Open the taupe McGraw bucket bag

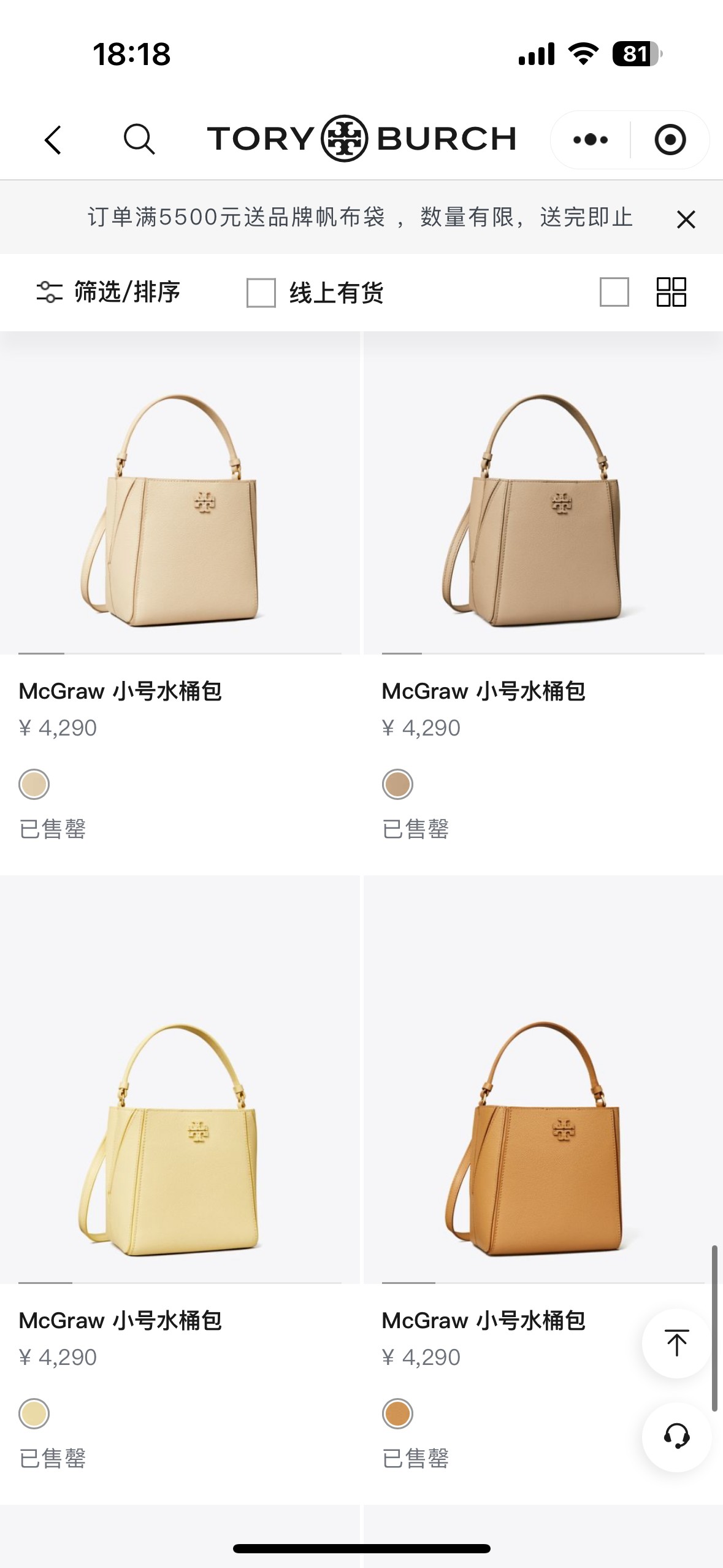(x=542, y=509)
